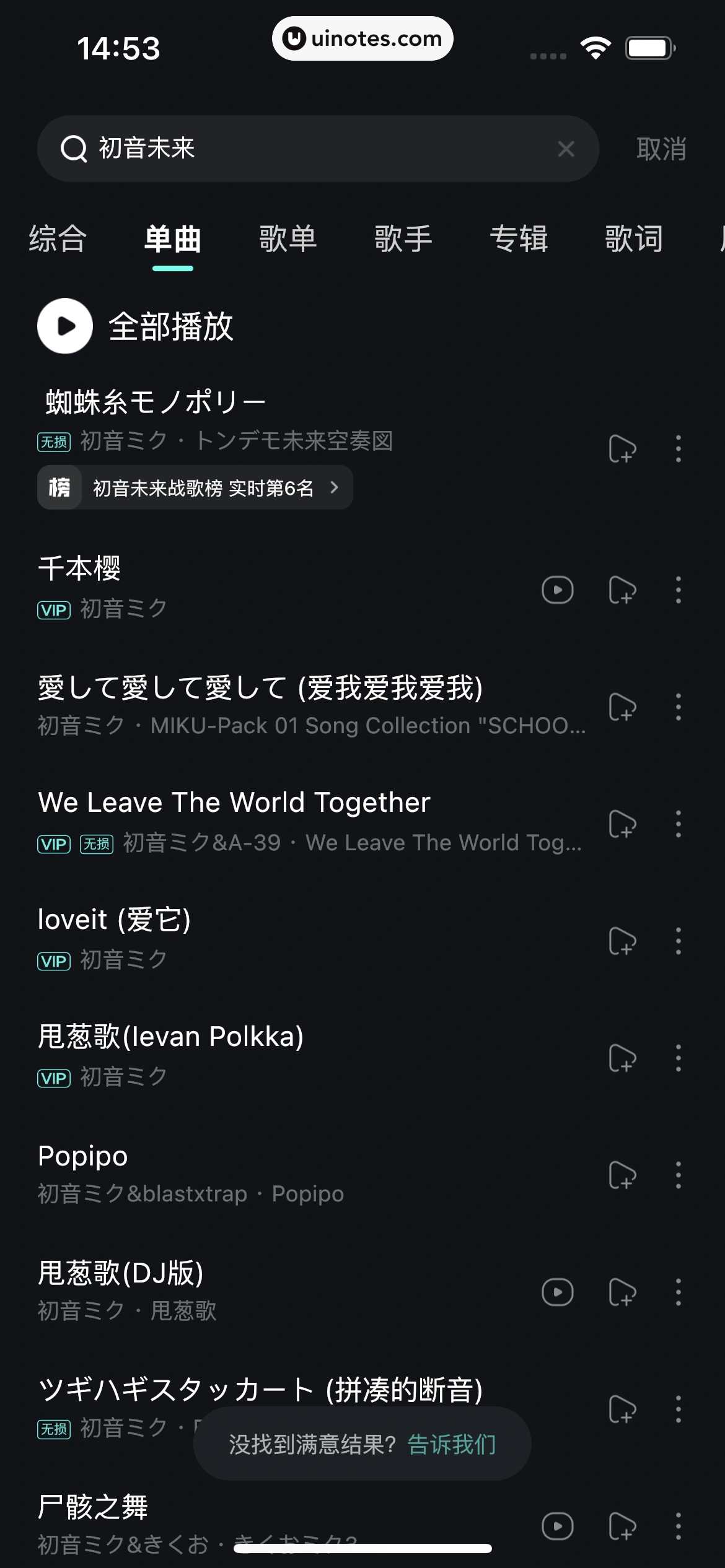Add Popipo to playlist
This screenshot has width=725, height=1568.
click(x=623, y=1175)
